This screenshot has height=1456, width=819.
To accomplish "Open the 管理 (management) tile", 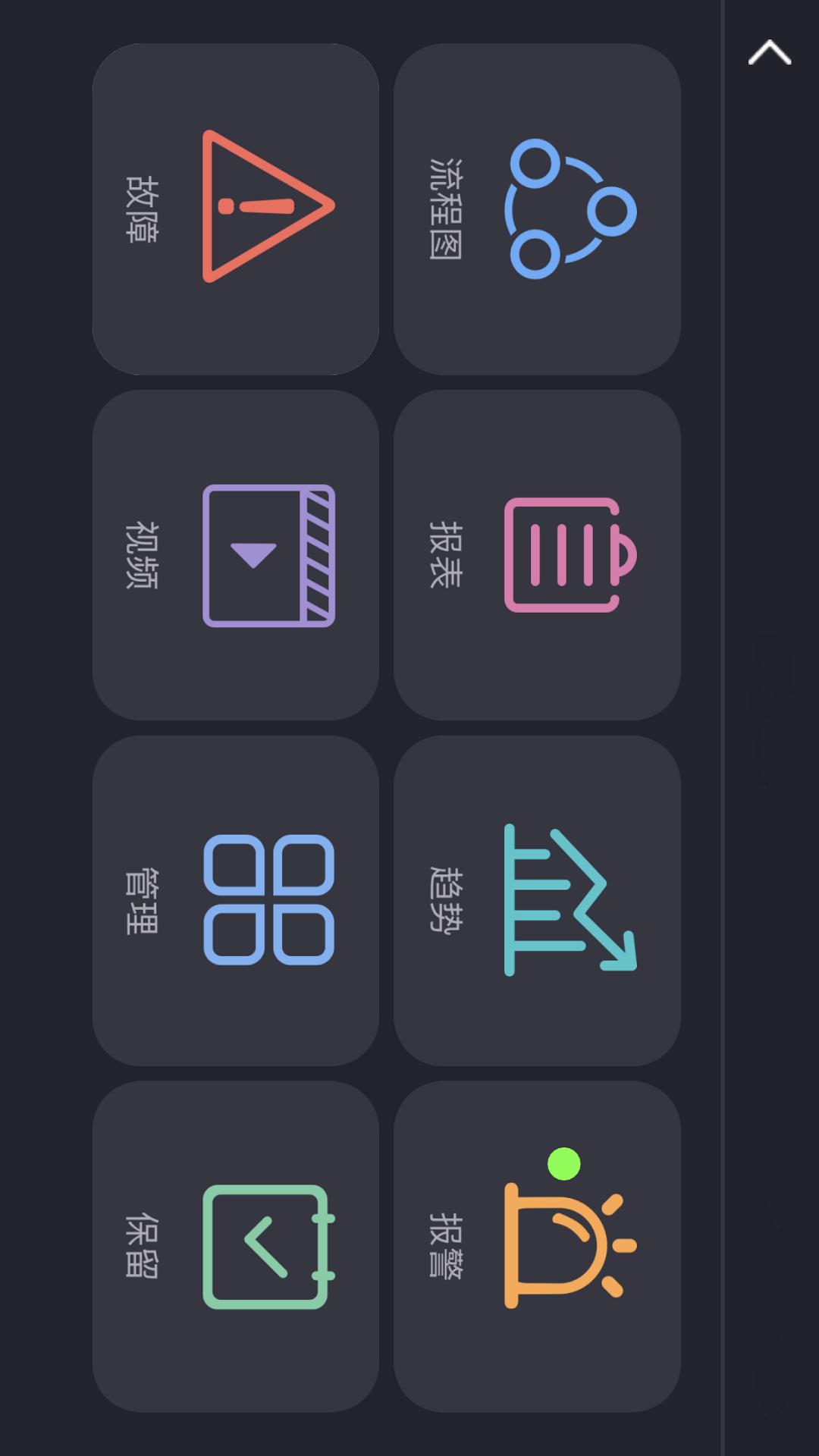I will (235, 900).
